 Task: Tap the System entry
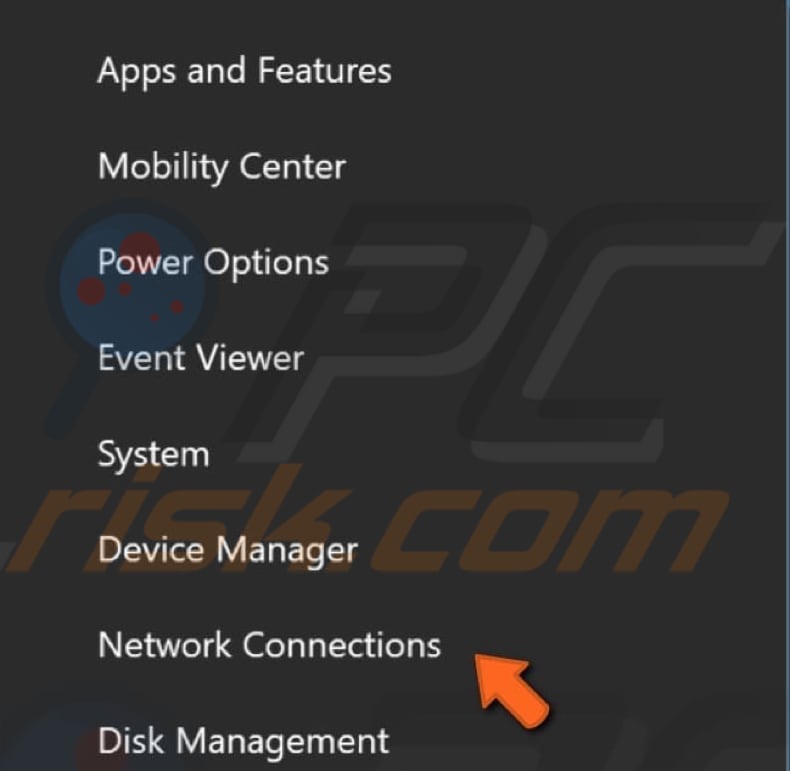tap(153, 455)
